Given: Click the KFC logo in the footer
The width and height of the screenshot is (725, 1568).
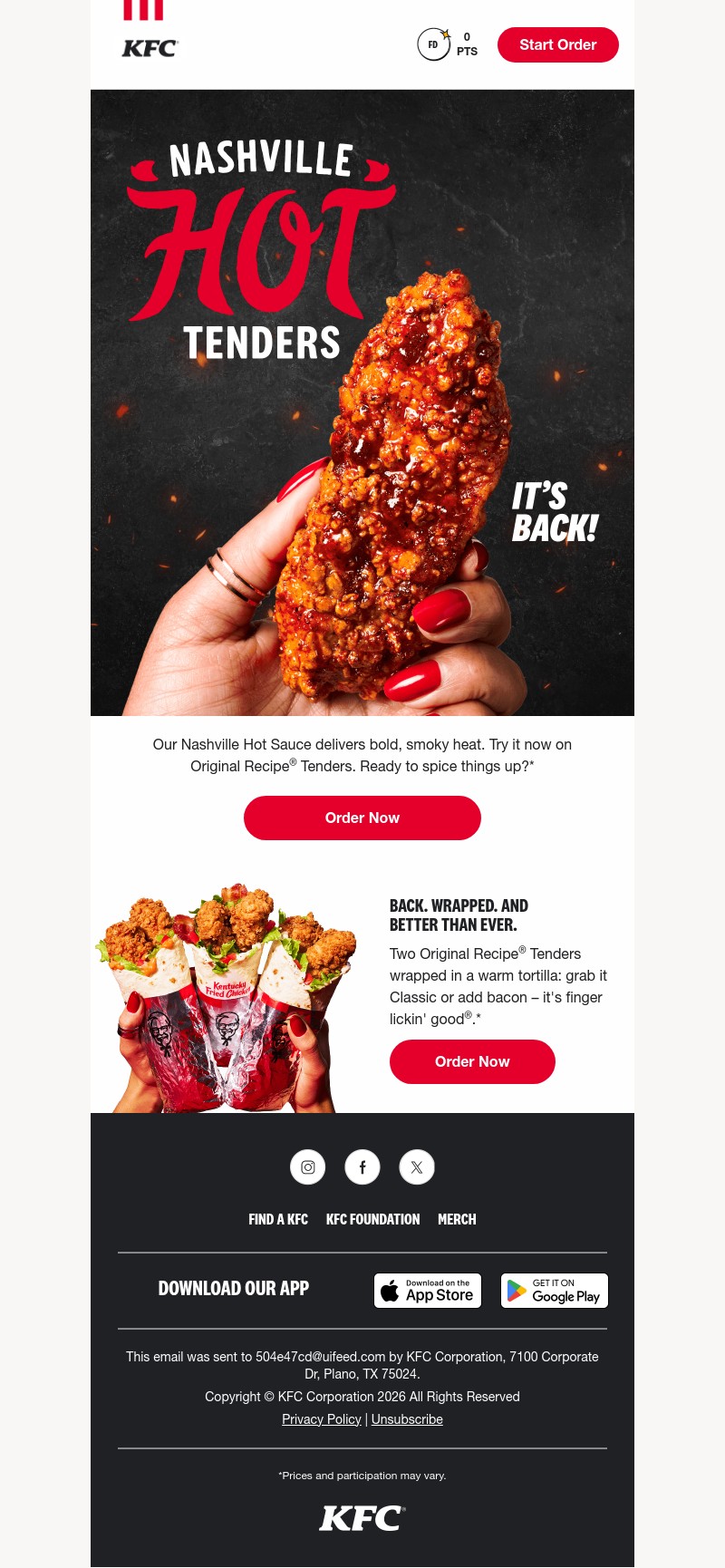Looking at the screenshot, I should 362,1518.
